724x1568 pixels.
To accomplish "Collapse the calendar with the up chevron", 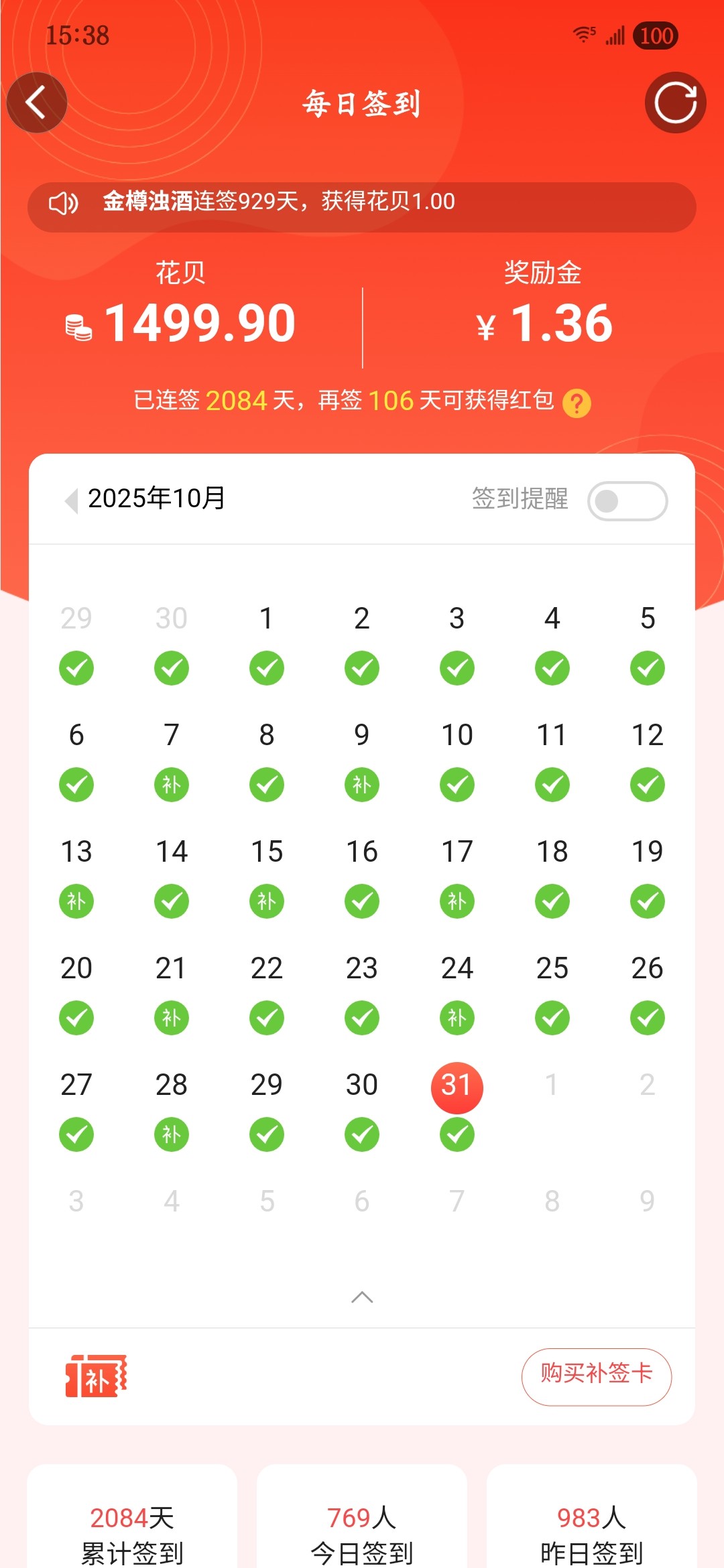I will coord(362,1297).
